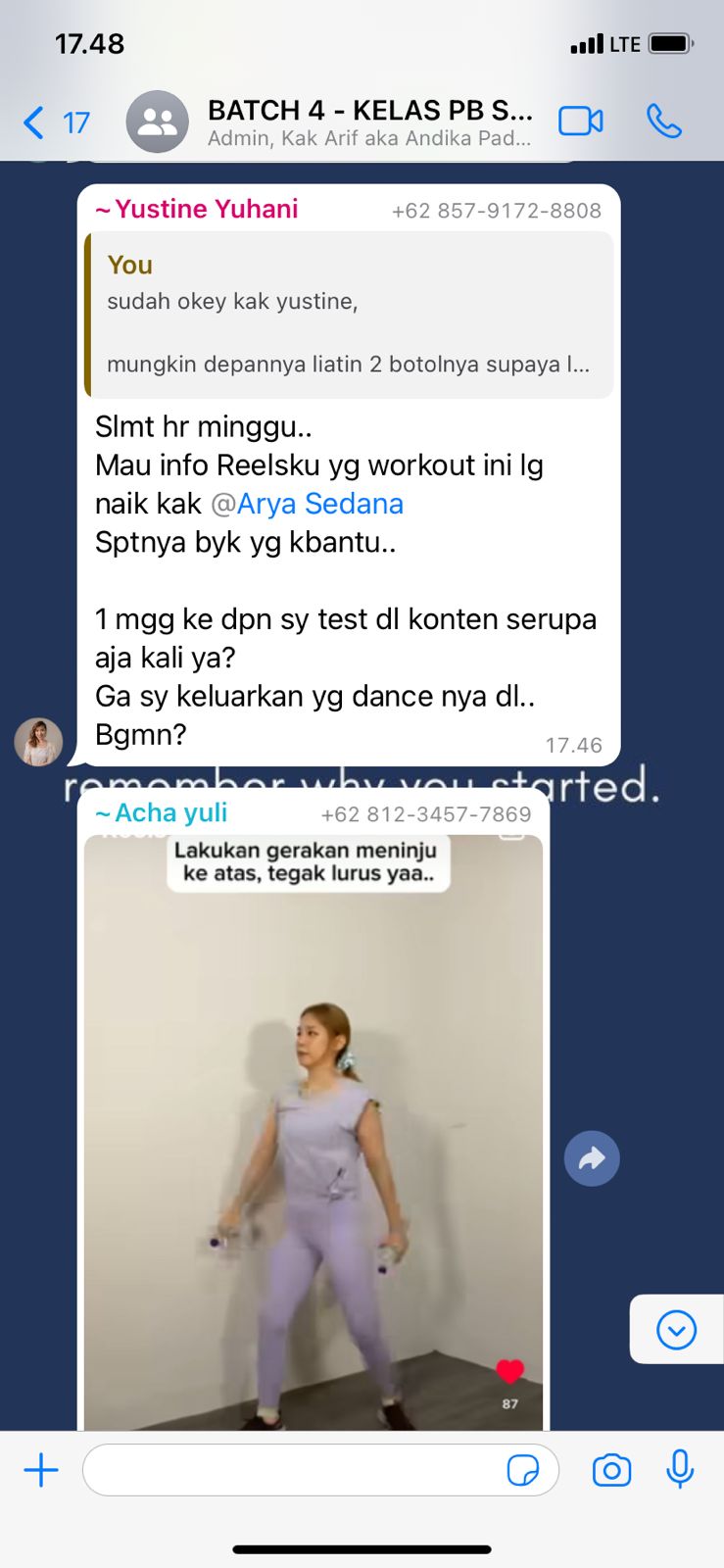
Task: Open sender name Acha yuli
Action: point(163,813)
